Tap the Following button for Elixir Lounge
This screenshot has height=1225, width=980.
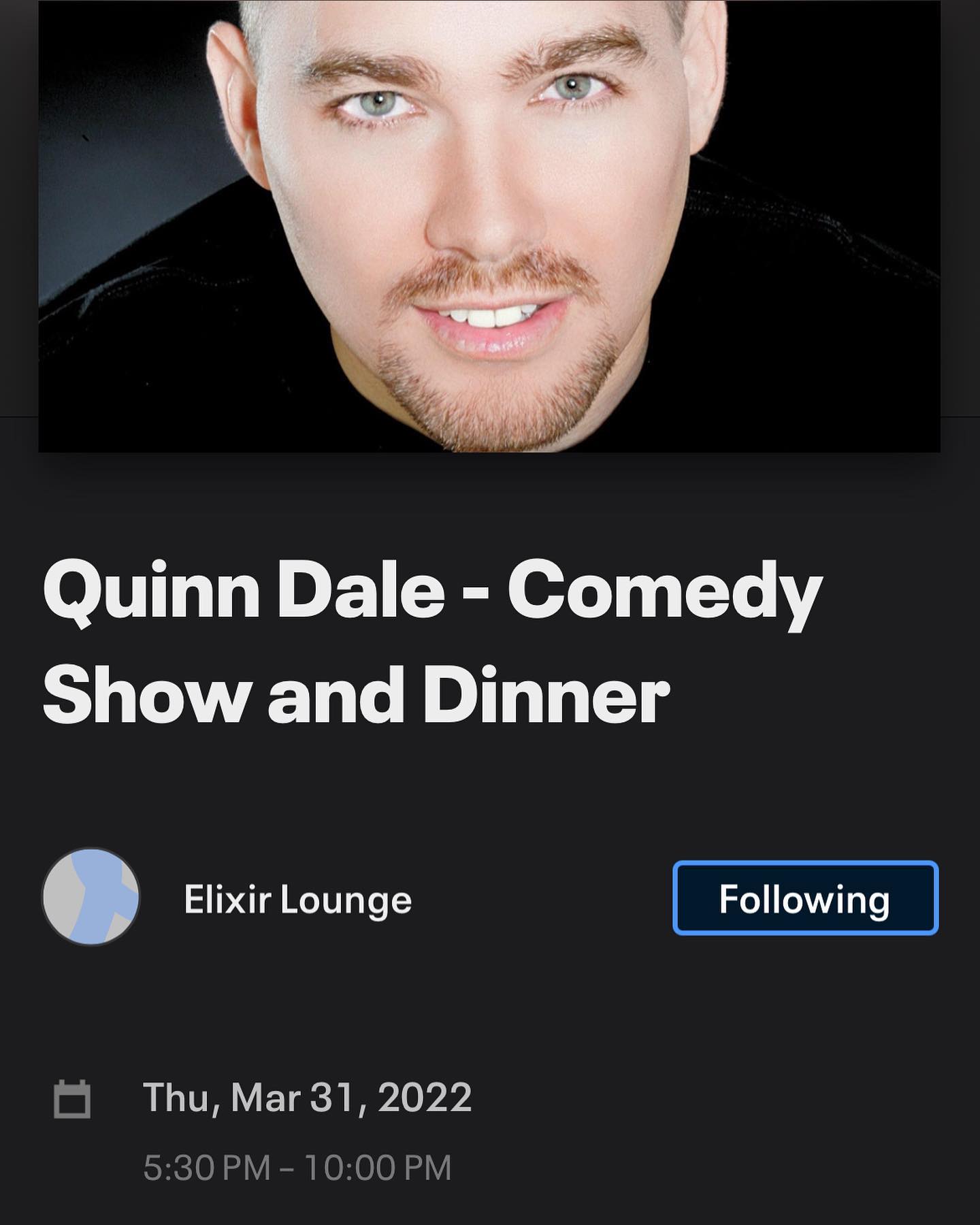tap(805, 898)
